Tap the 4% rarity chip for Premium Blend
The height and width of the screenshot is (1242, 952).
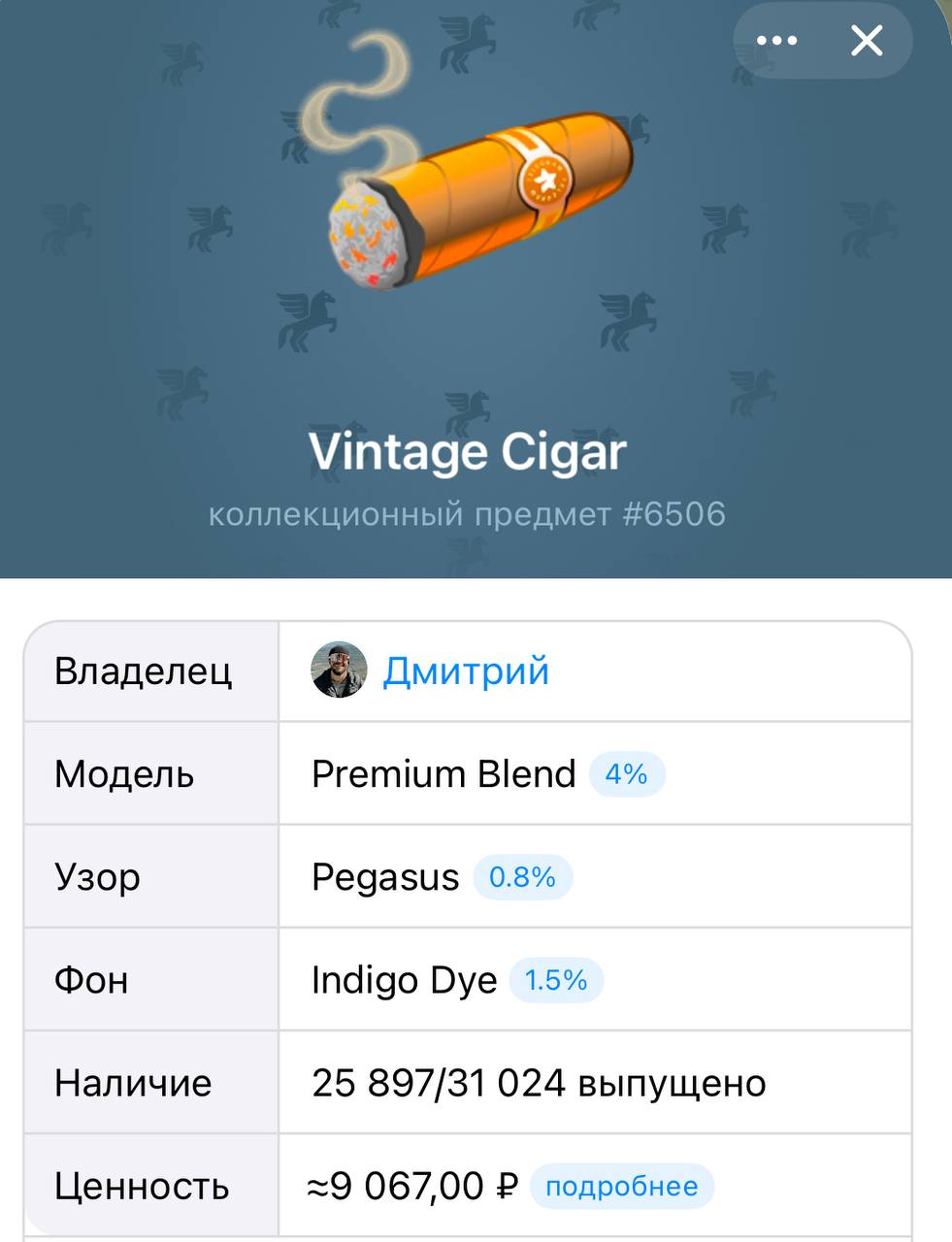coord(626,774)
